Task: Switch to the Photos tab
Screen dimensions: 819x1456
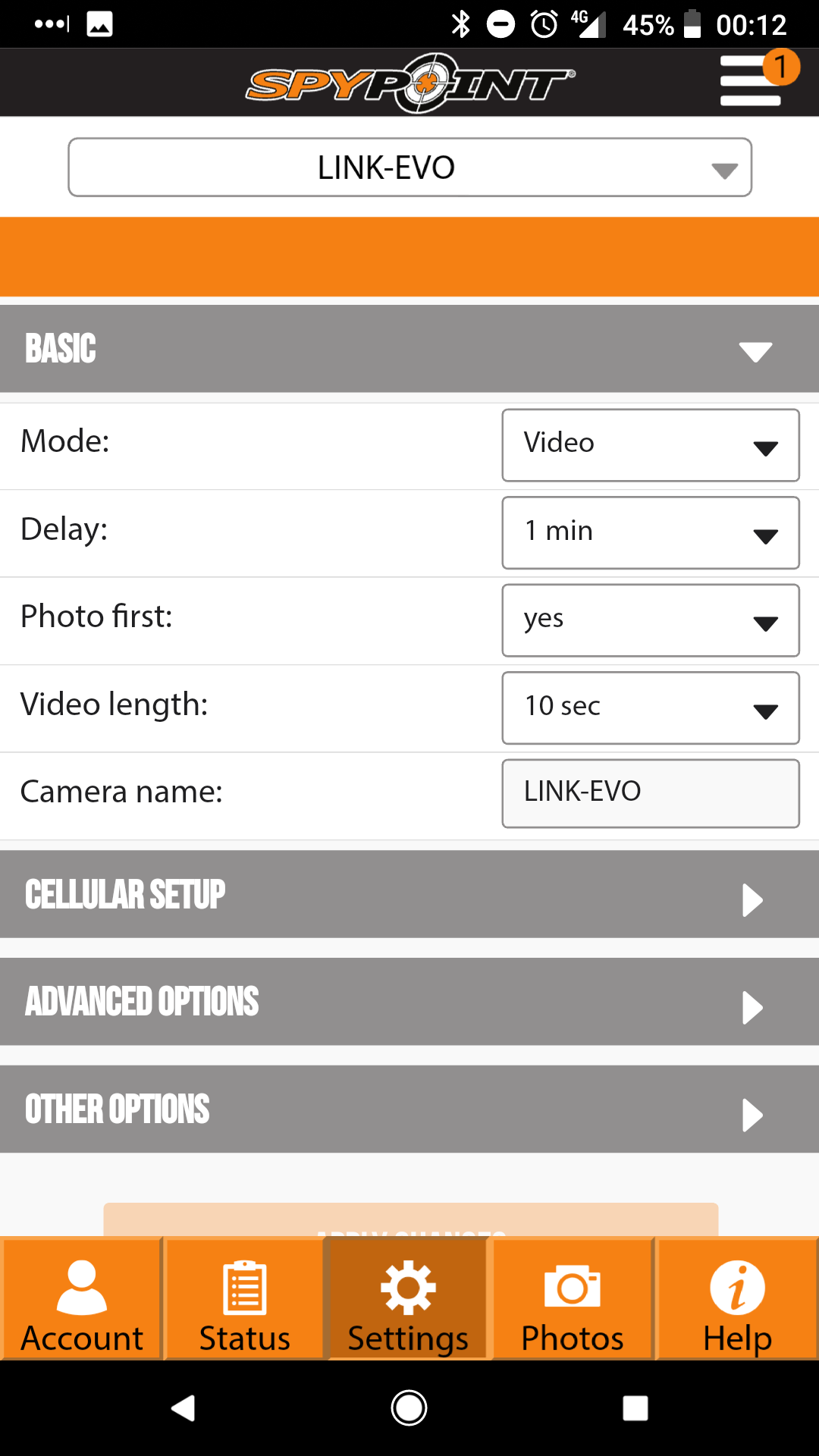Action: (573, 1299)
